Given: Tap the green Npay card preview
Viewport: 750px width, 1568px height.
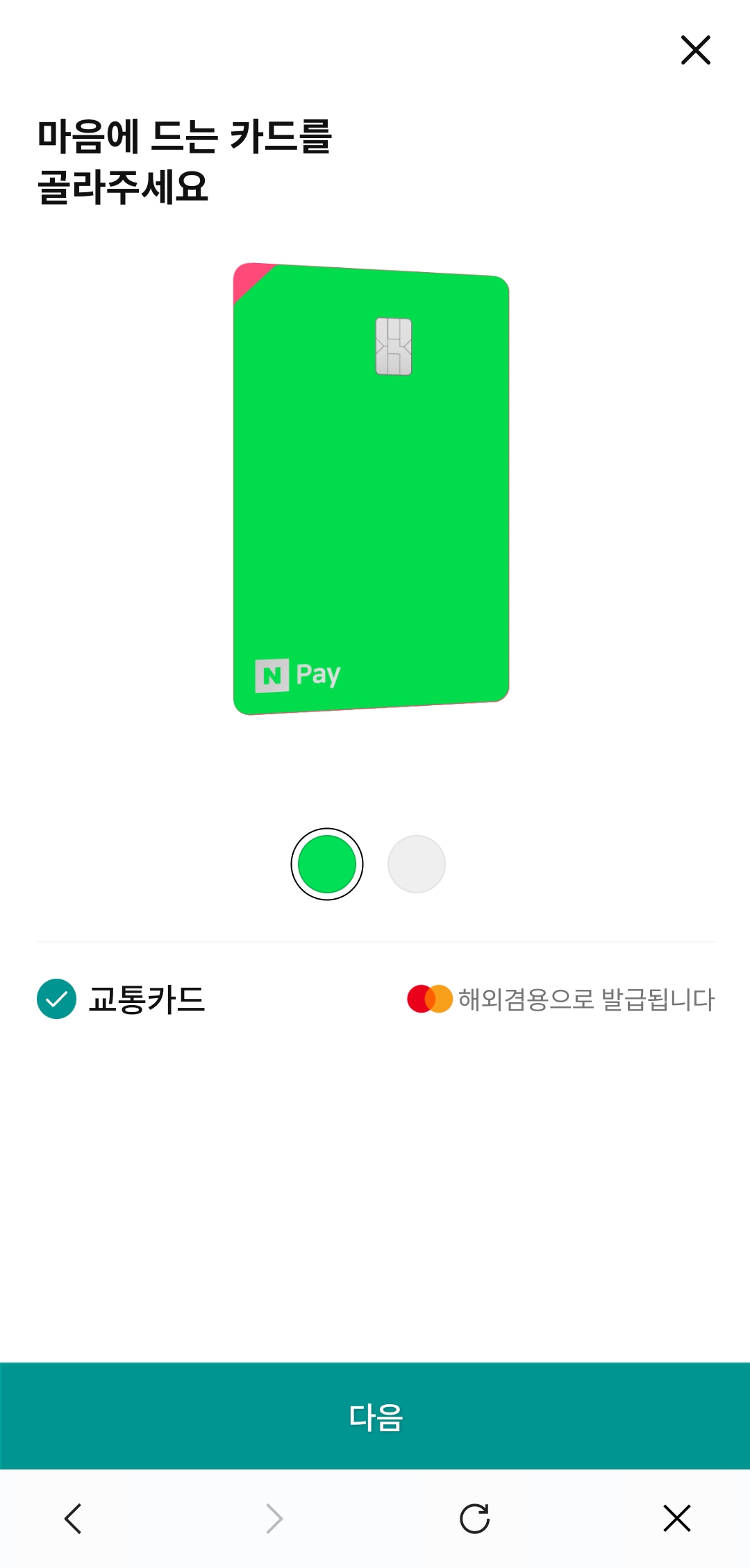Looking at the screenshot, I should click(372, 486).
